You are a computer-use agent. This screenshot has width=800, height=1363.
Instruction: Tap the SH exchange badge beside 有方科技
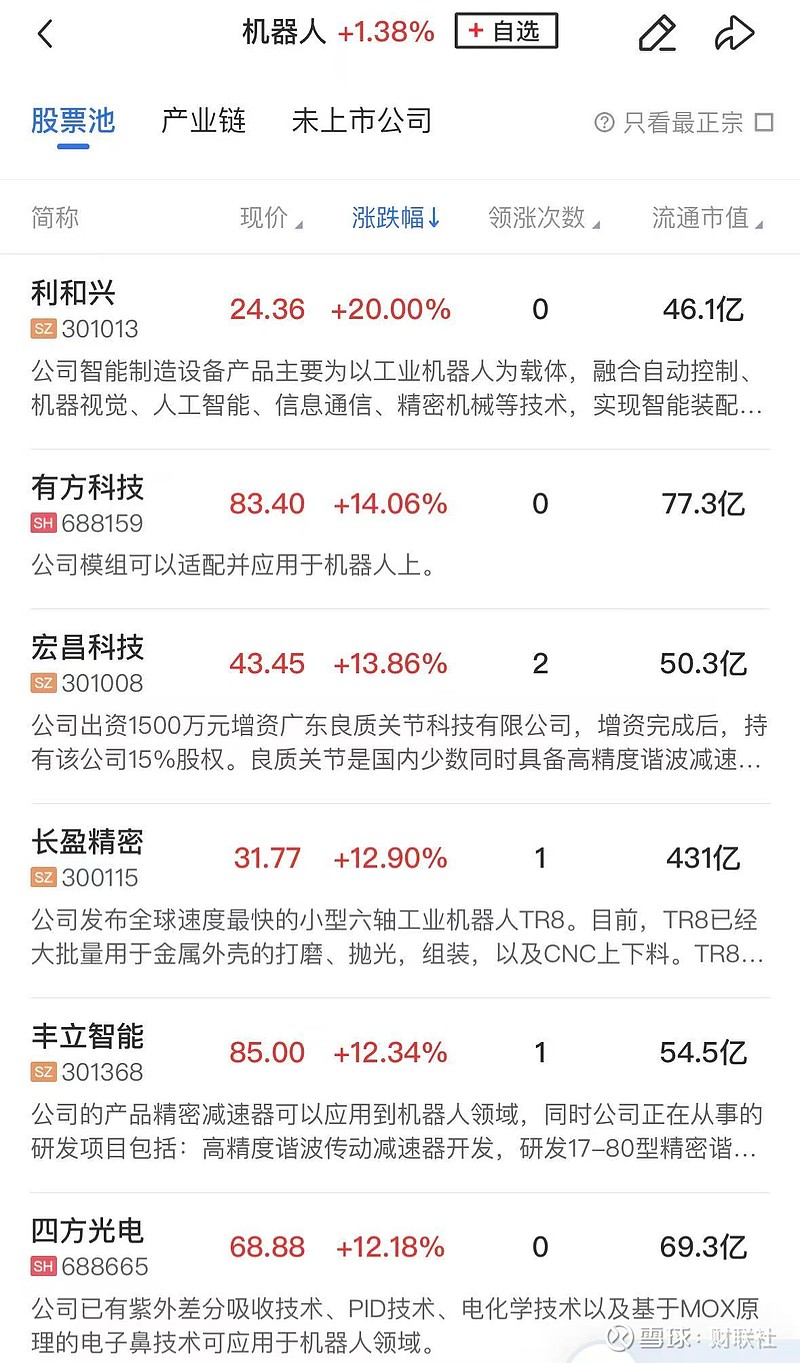click(44, 522)
